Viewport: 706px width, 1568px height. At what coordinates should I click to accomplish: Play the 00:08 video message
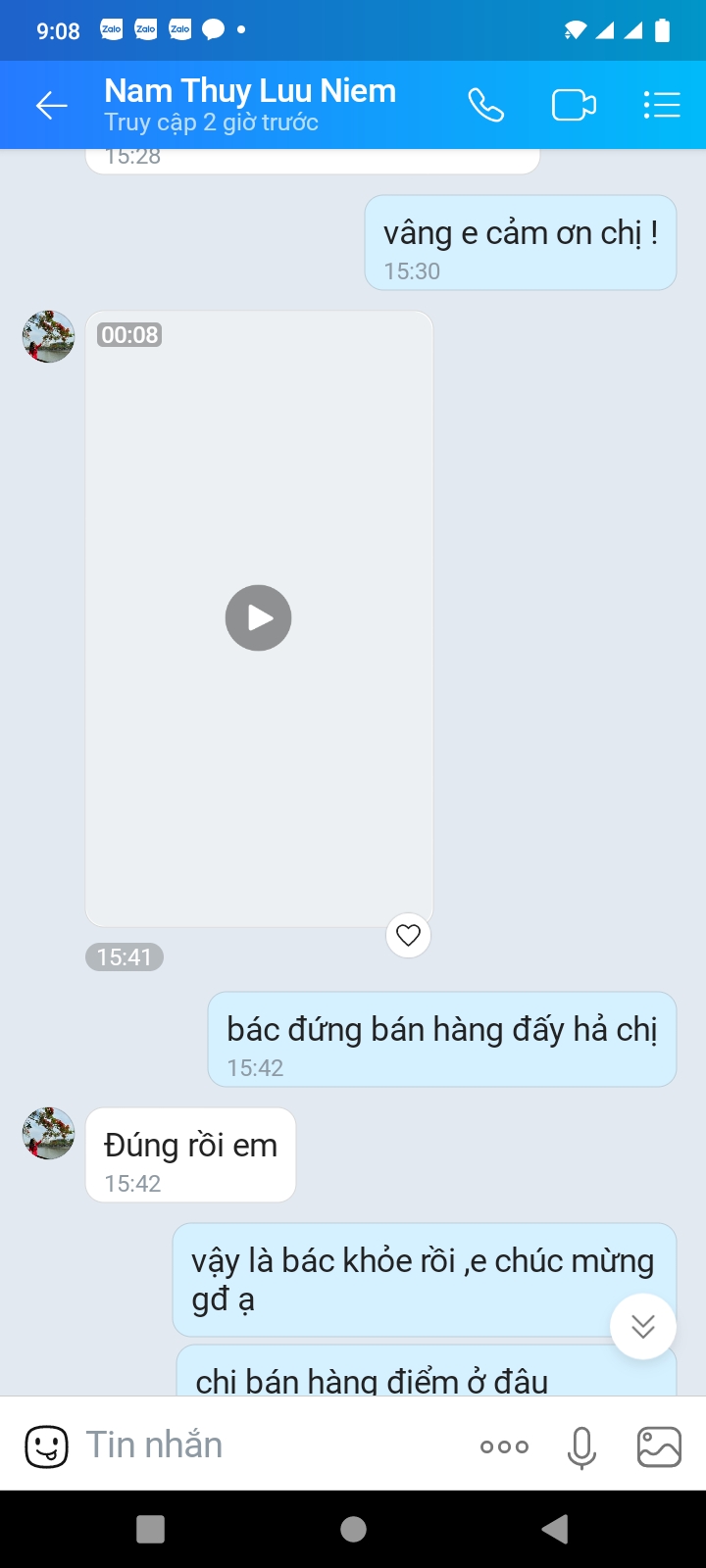point(259,618)
